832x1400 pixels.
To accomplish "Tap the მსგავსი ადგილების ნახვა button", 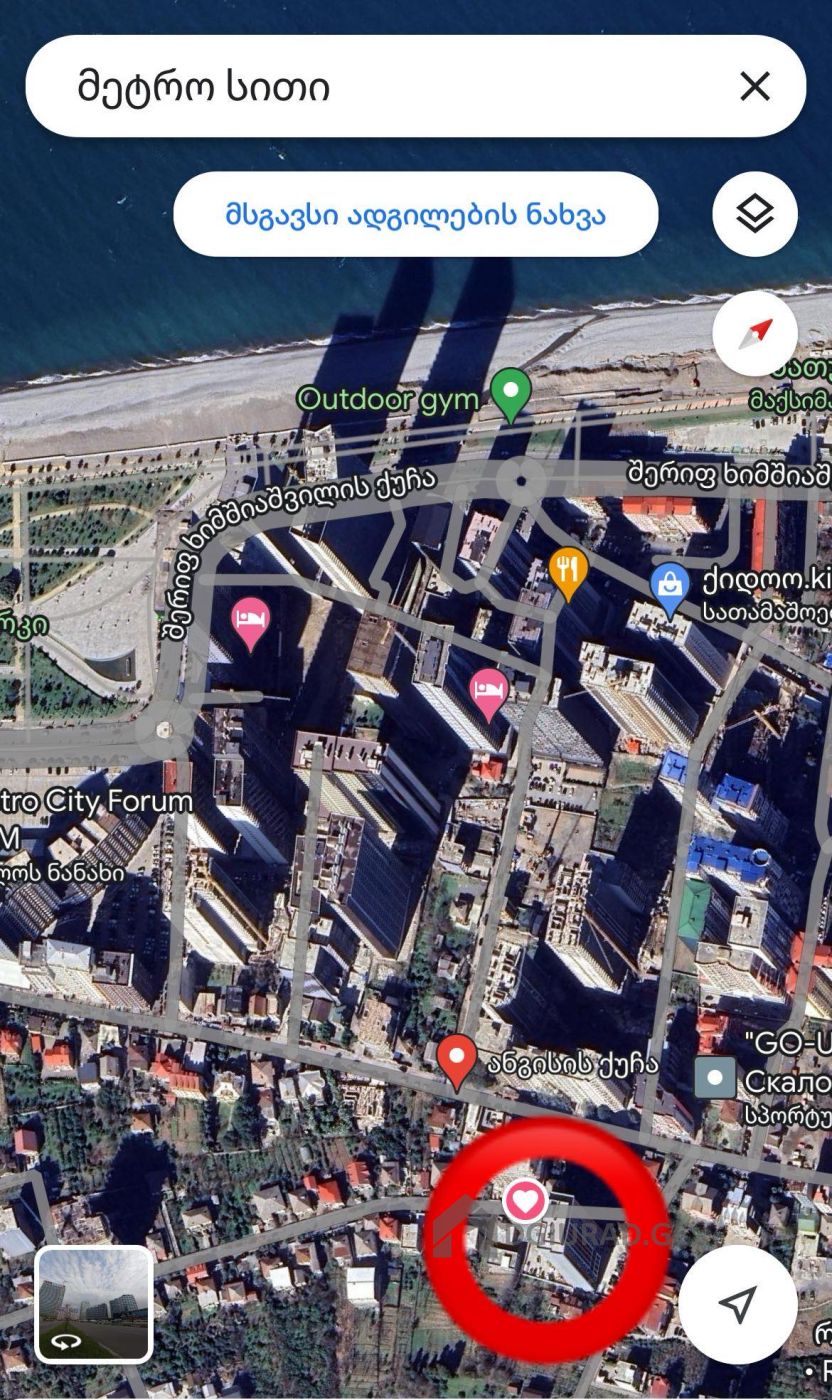I will point(415,214).
